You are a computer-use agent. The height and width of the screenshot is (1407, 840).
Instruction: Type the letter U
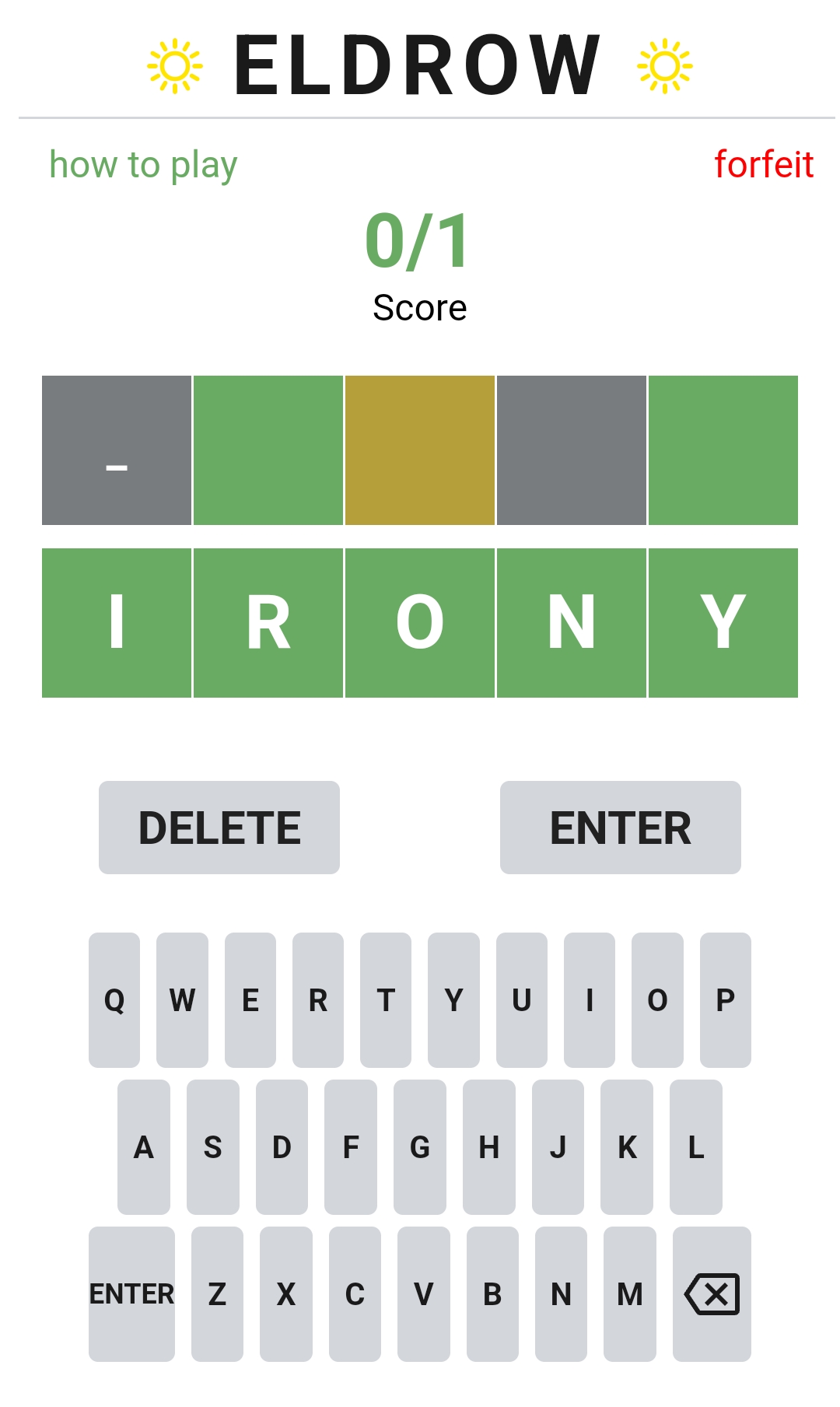pos(521,999)
